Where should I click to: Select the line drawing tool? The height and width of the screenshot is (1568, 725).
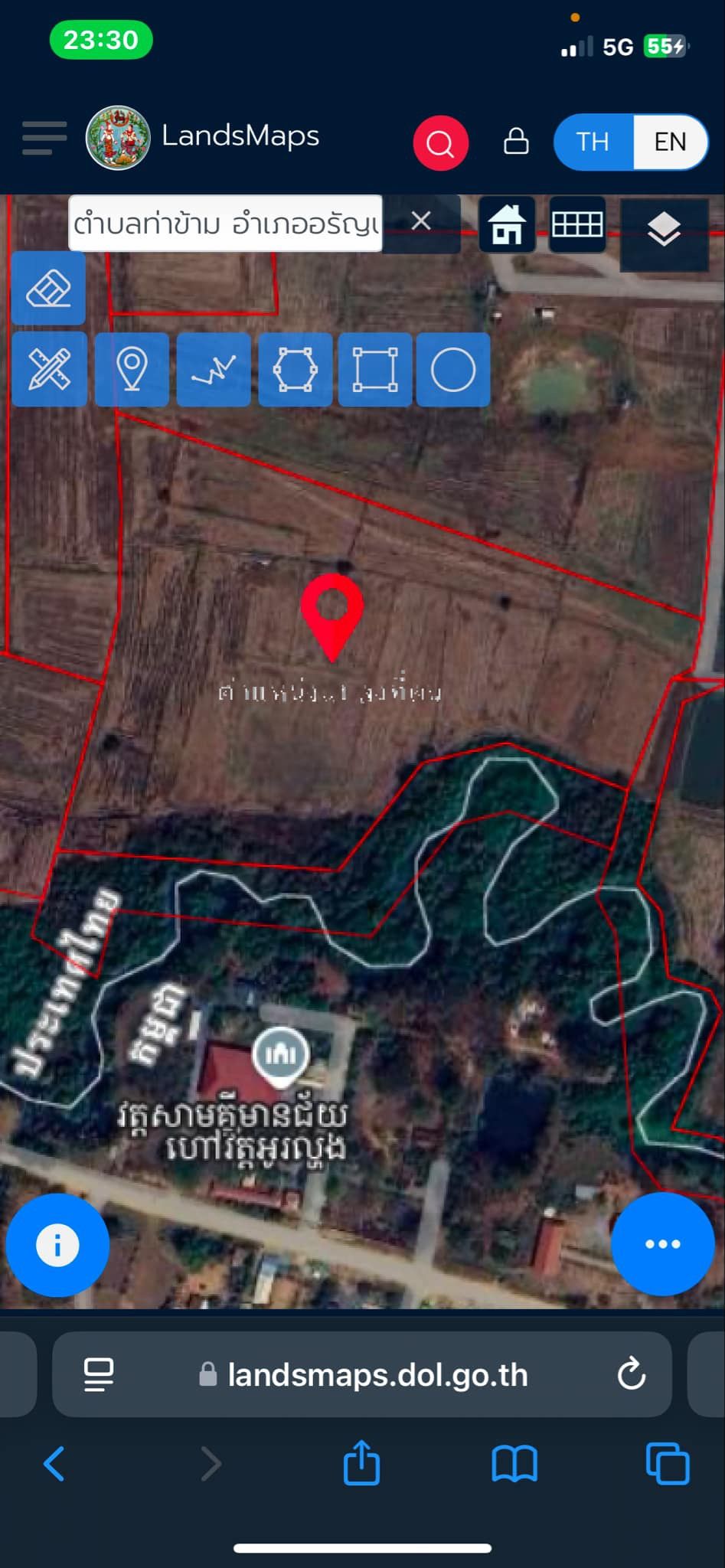214,369
